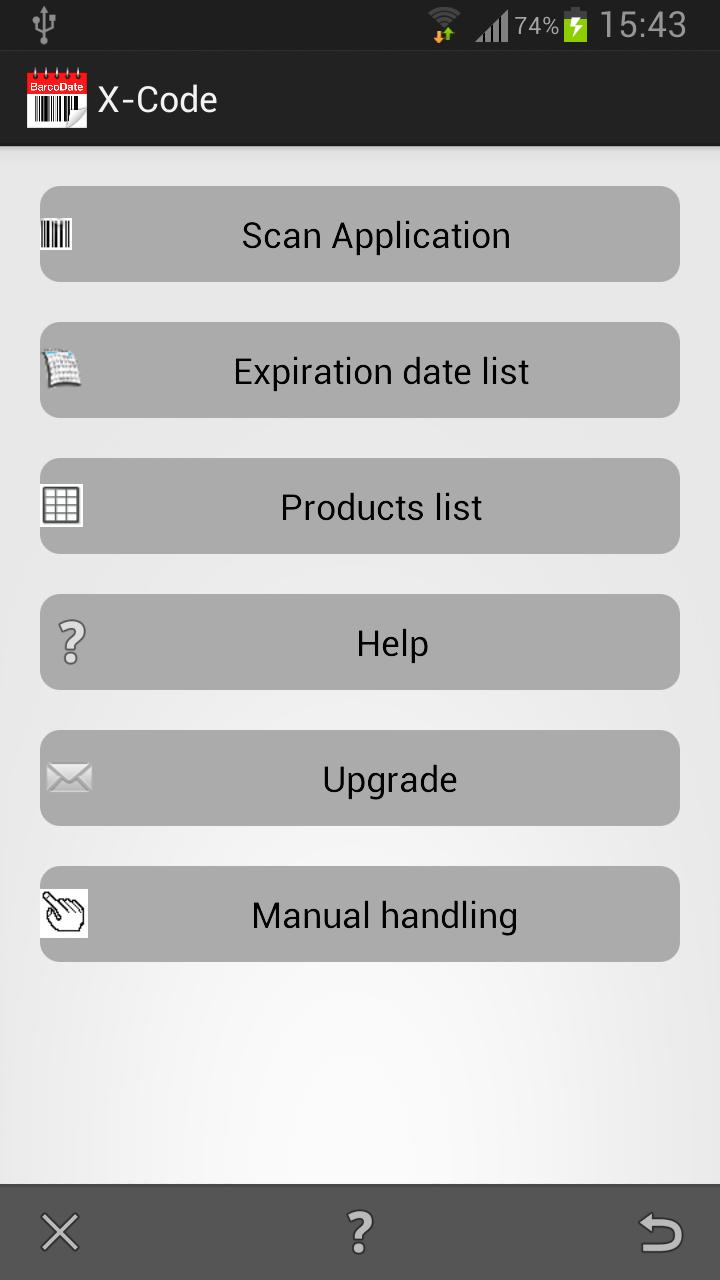View the Expiration date list
Image resolution: width=720 pixels, height=1280 pixels.
pyautogui.click(x=360, y=370)
